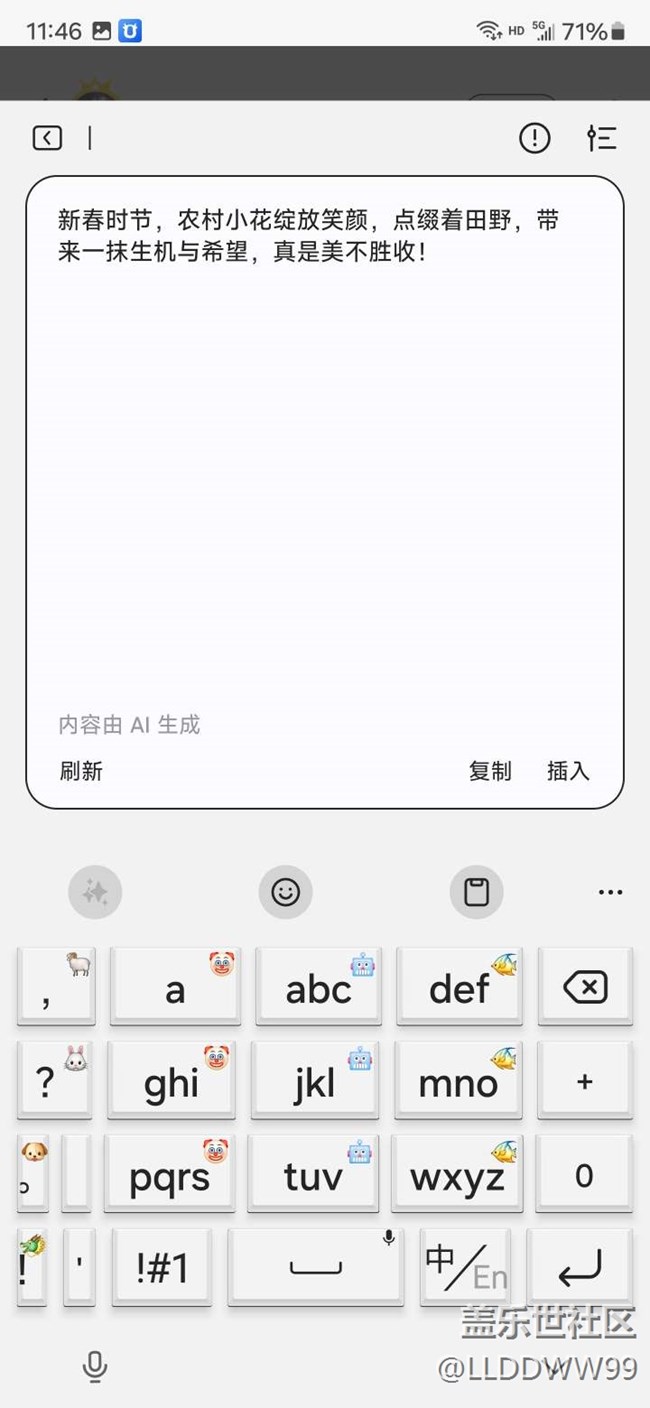
Task: Open the !#1 symbols keyboard
Action: click(x=161, y=1268)
